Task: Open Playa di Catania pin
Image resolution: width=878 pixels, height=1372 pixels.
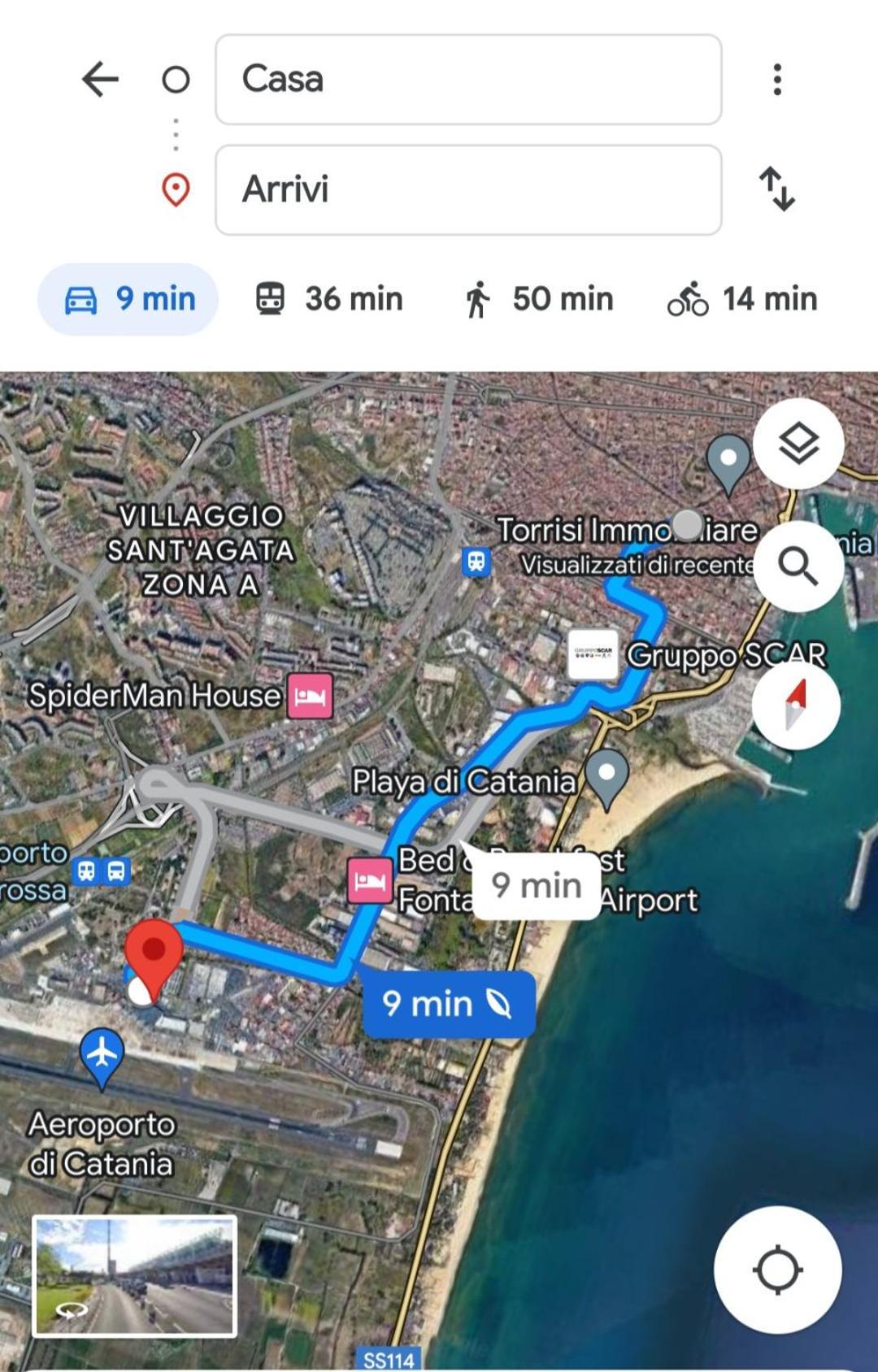Action: (606, 775)
